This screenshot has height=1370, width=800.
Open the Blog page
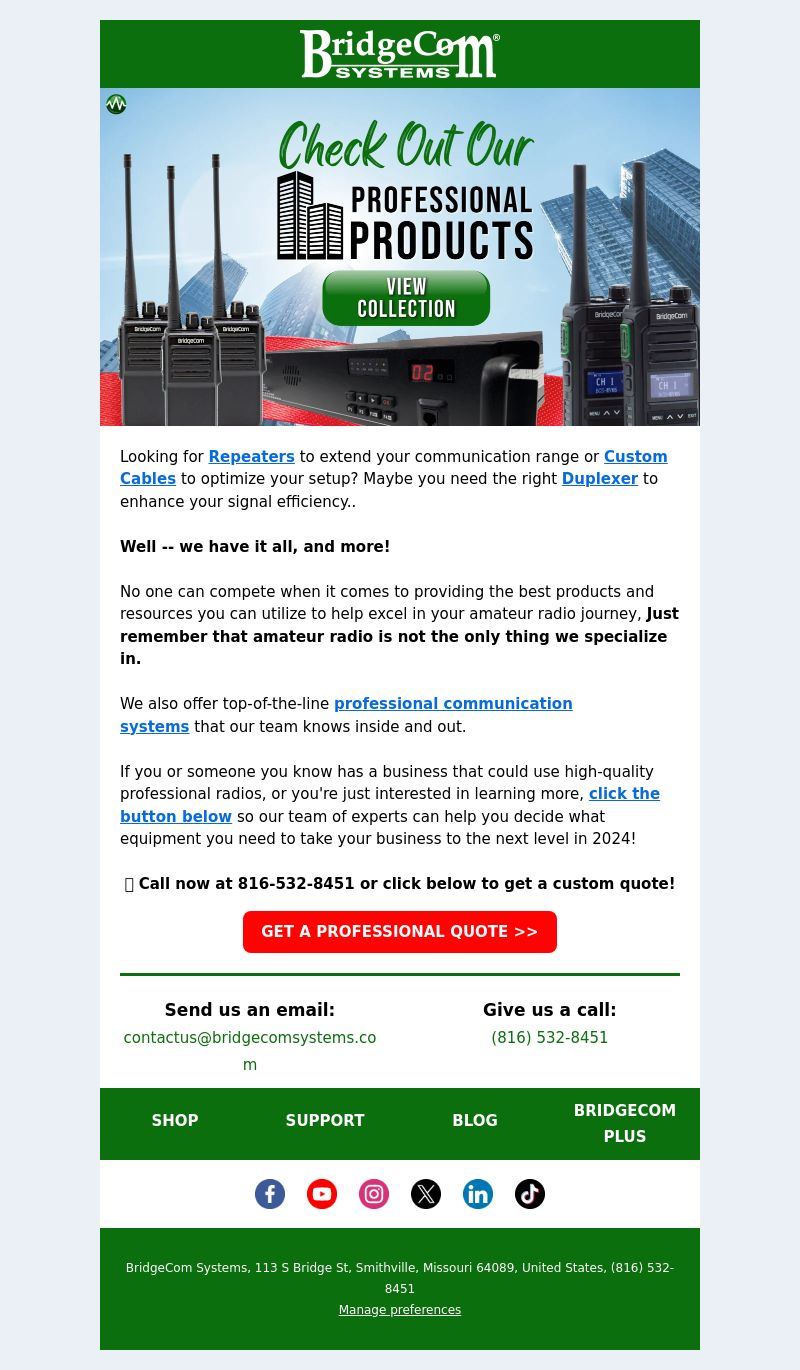pyautogui.click(x=475, y=1121)
